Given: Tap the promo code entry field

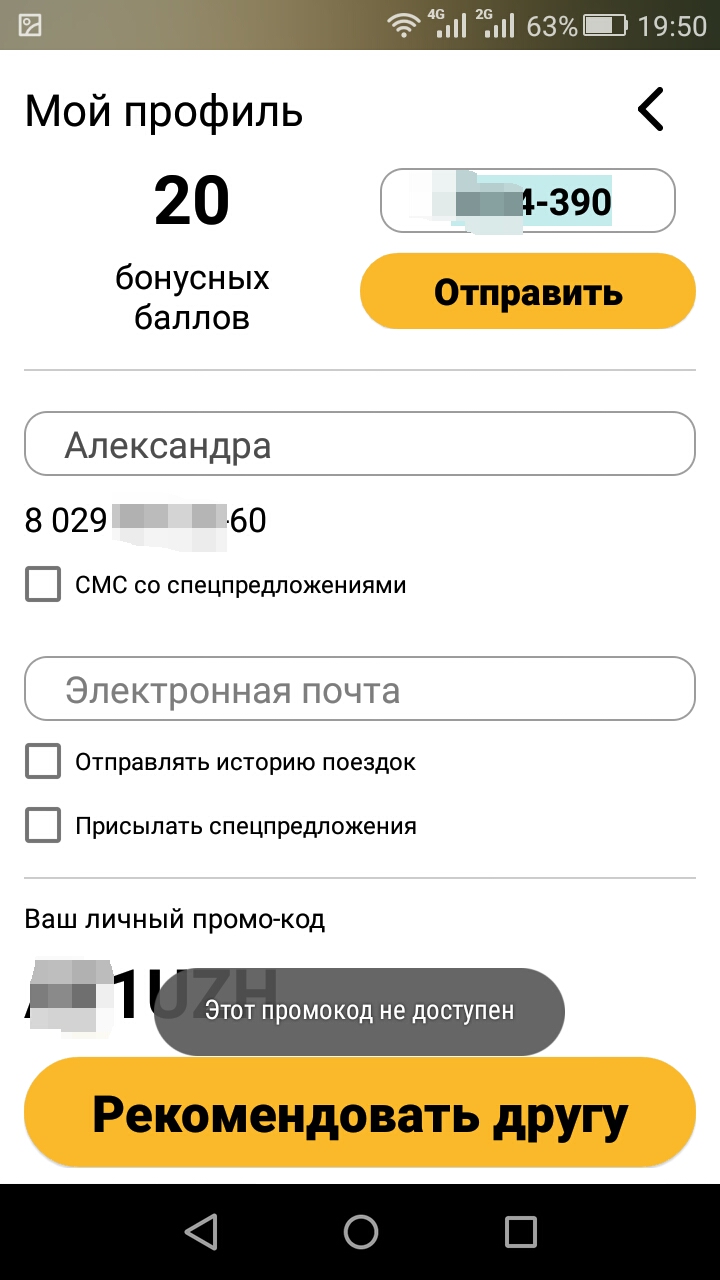Looking at the screenshot, I should [528, 202].
